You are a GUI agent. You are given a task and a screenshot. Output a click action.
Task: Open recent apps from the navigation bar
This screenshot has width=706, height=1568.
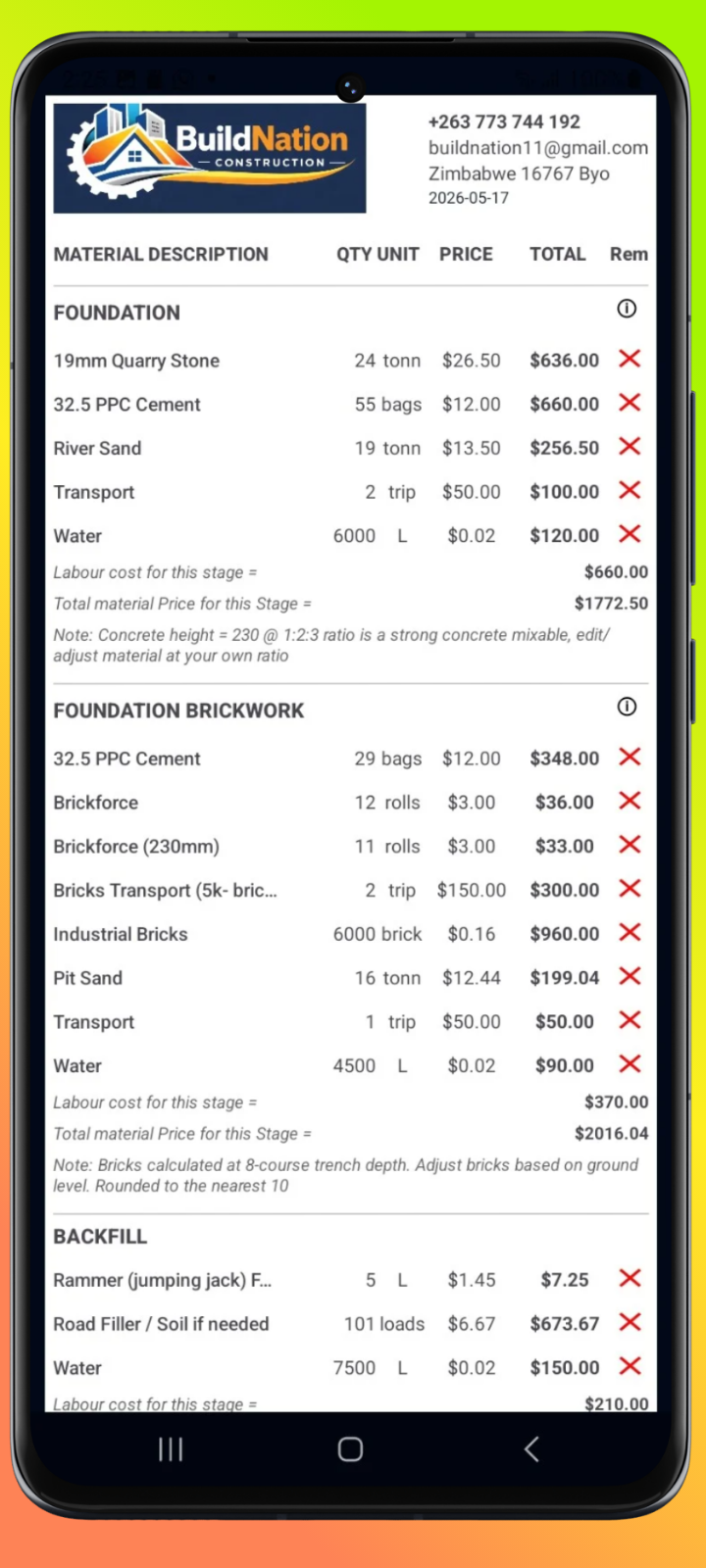[x=171, y=1449]
